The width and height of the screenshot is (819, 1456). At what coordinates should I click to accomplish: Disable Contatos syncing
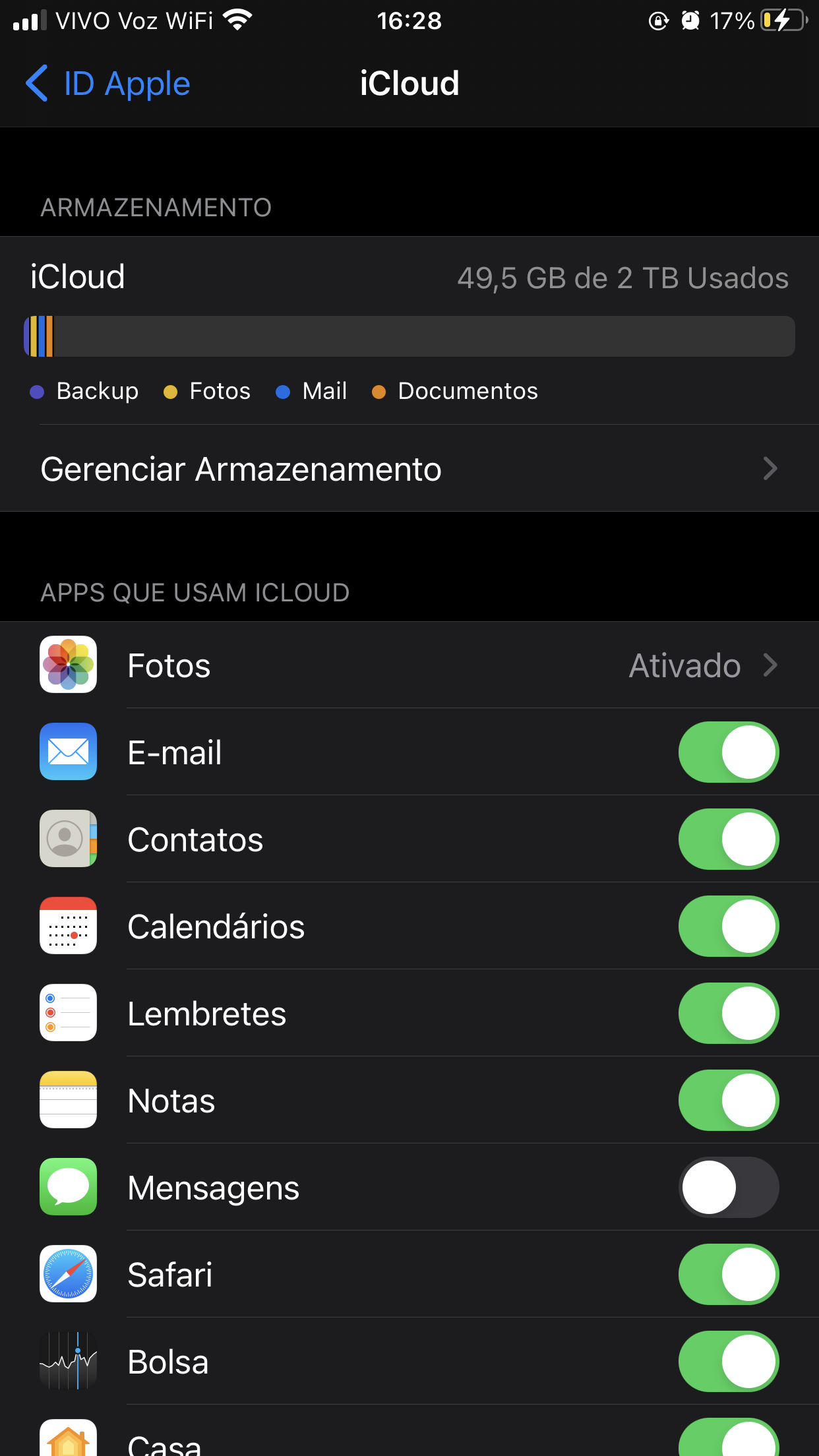[728, 839]
